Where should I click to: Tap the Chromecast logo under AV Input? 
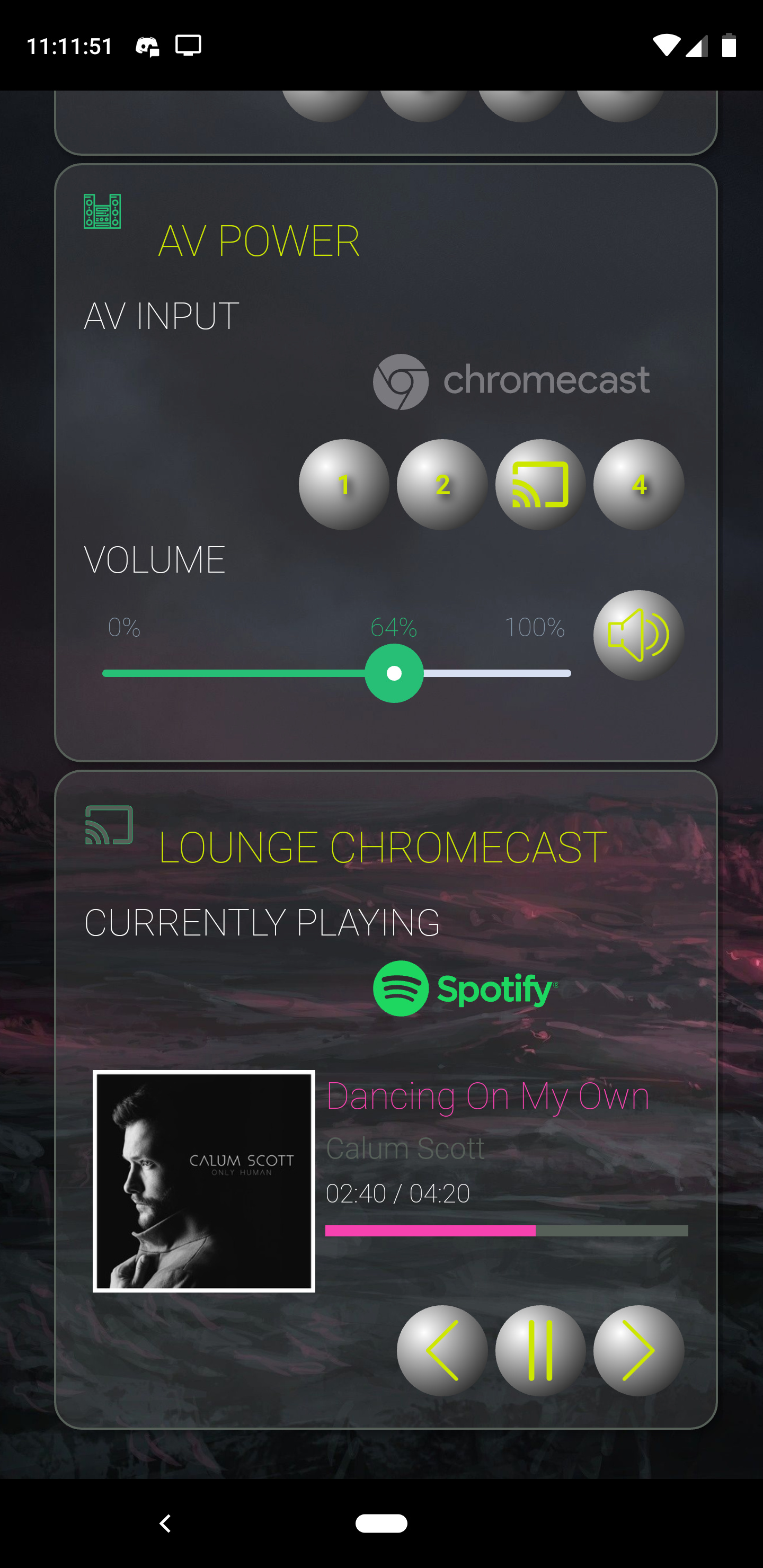coord(513,380)
